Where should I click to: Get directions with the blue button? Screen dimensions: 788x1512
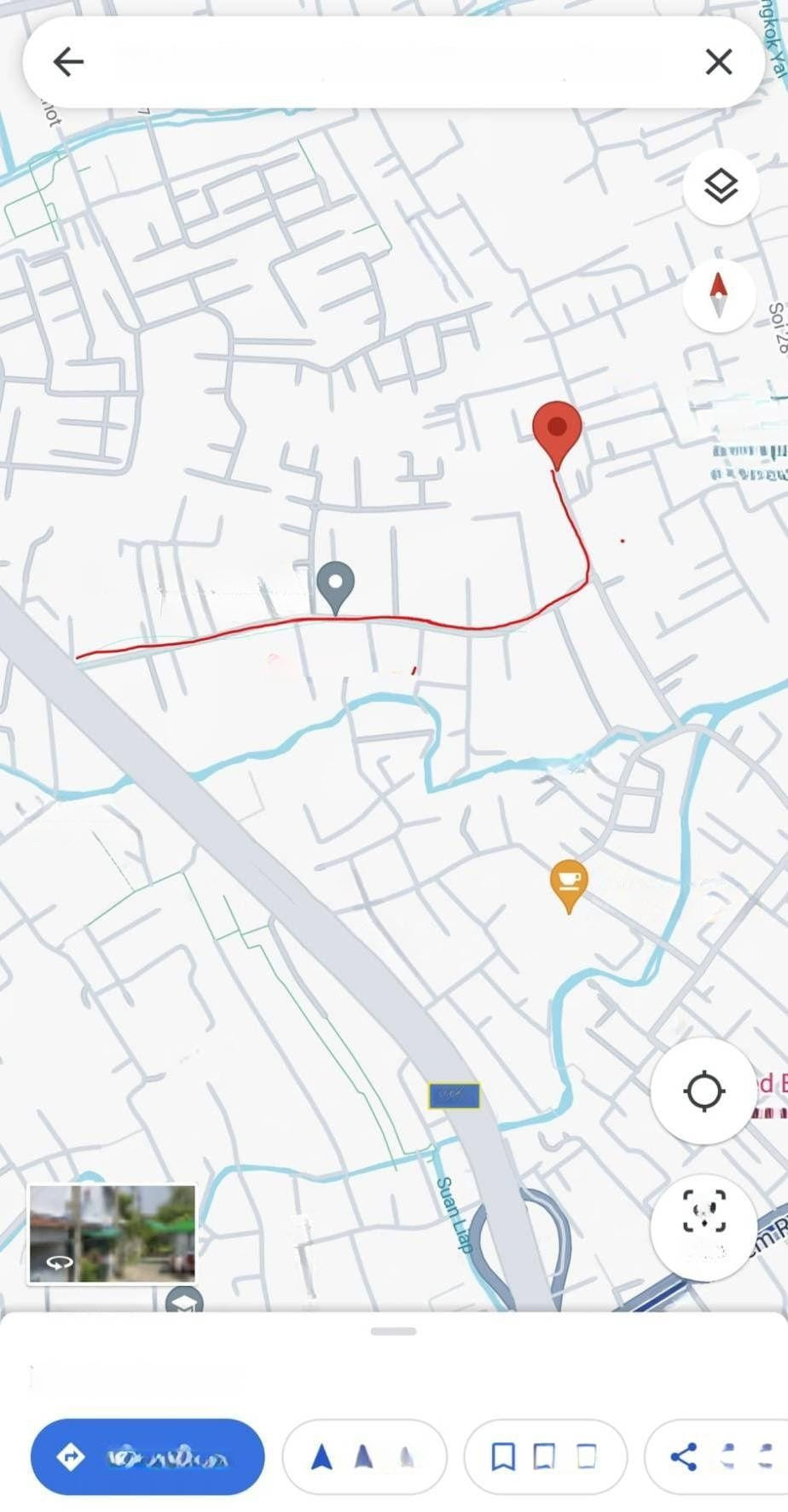(x=148, y=1457)
